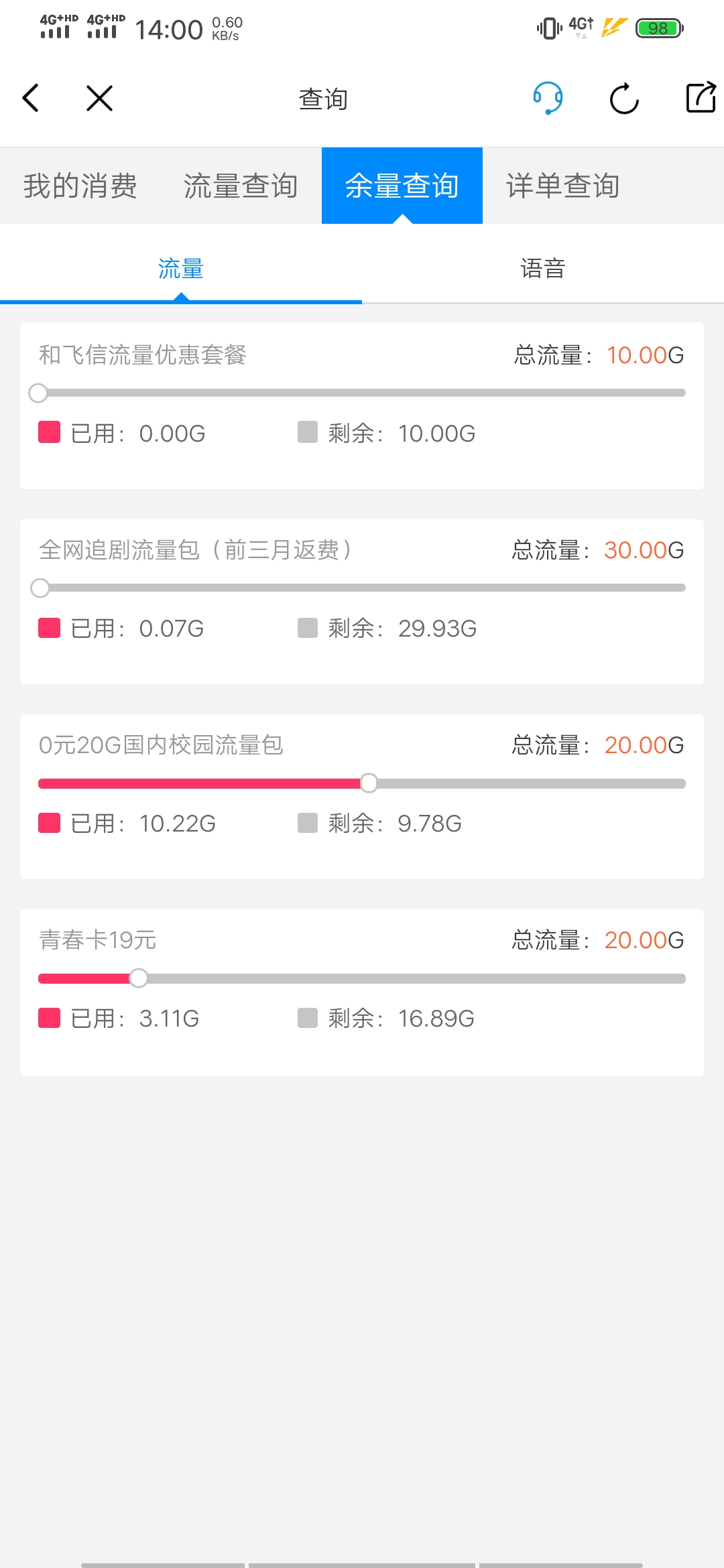Go back using the arrow icon

31,99
